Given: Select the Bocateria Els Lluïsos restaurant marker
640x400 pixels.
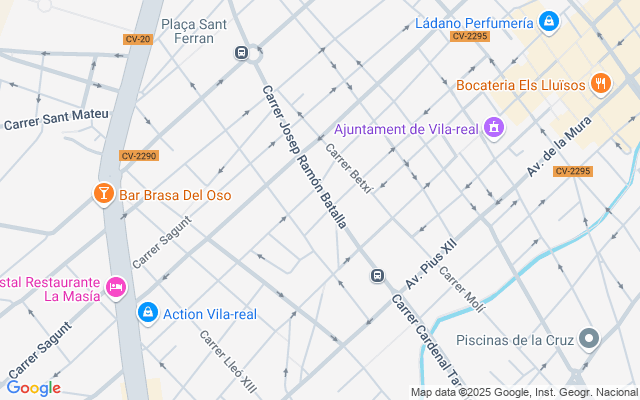Looking at the screenshot, I should click(600, 84).
